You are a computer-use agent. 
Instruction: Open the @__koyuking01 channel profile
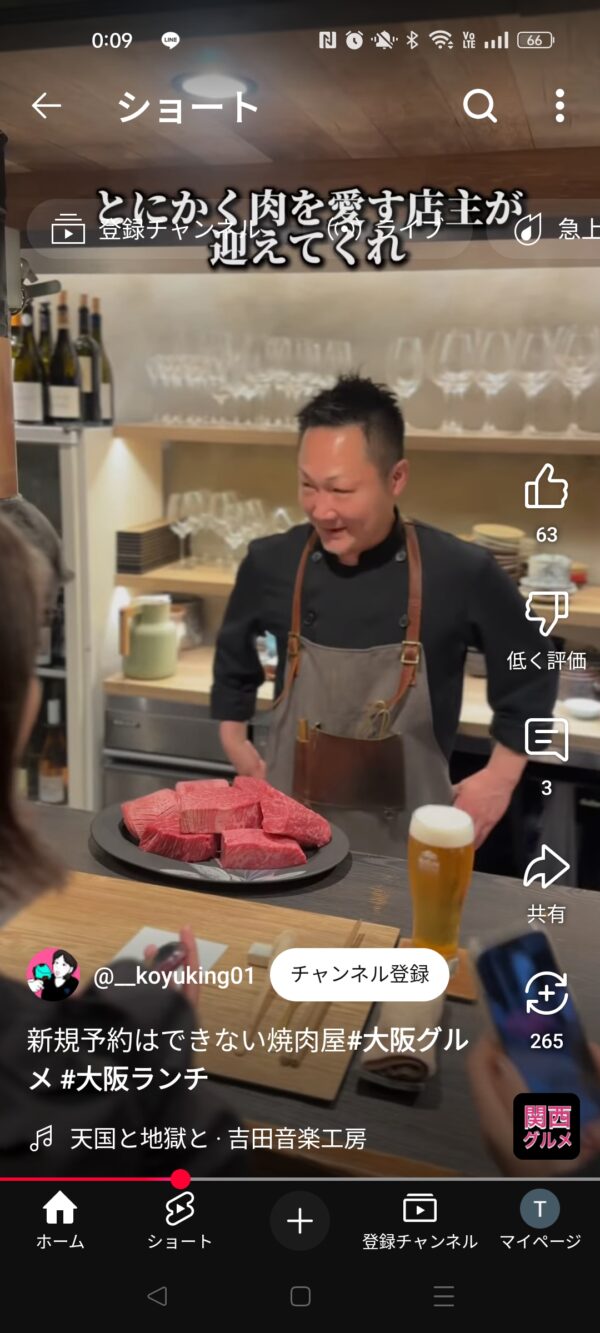pyautogui.click(x=174, y=976)
